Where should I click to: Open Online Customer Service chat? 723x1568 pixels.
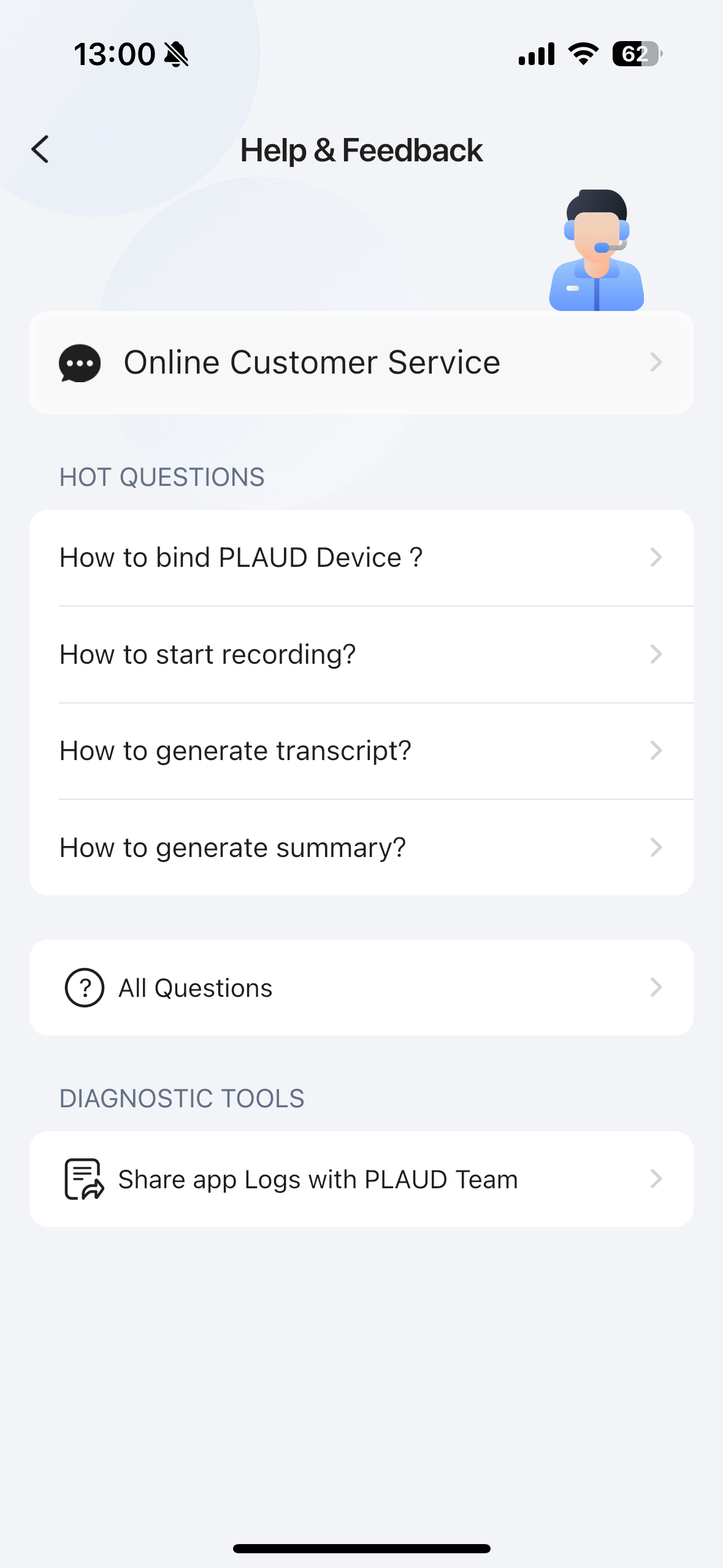pos(361,363)
